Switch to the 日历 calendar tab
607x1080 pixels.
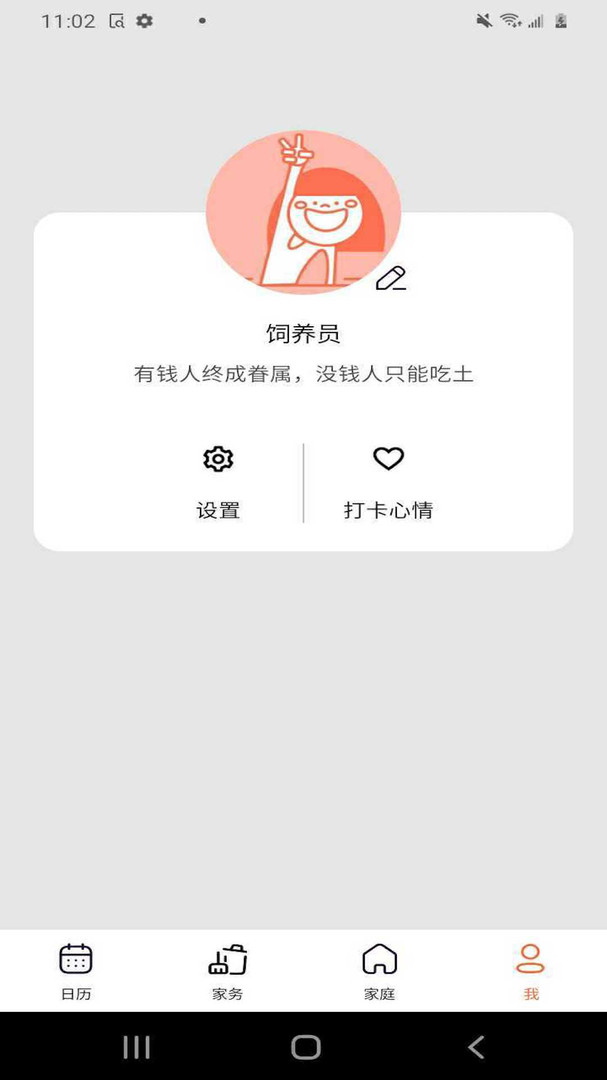click(x=76, y=970)
